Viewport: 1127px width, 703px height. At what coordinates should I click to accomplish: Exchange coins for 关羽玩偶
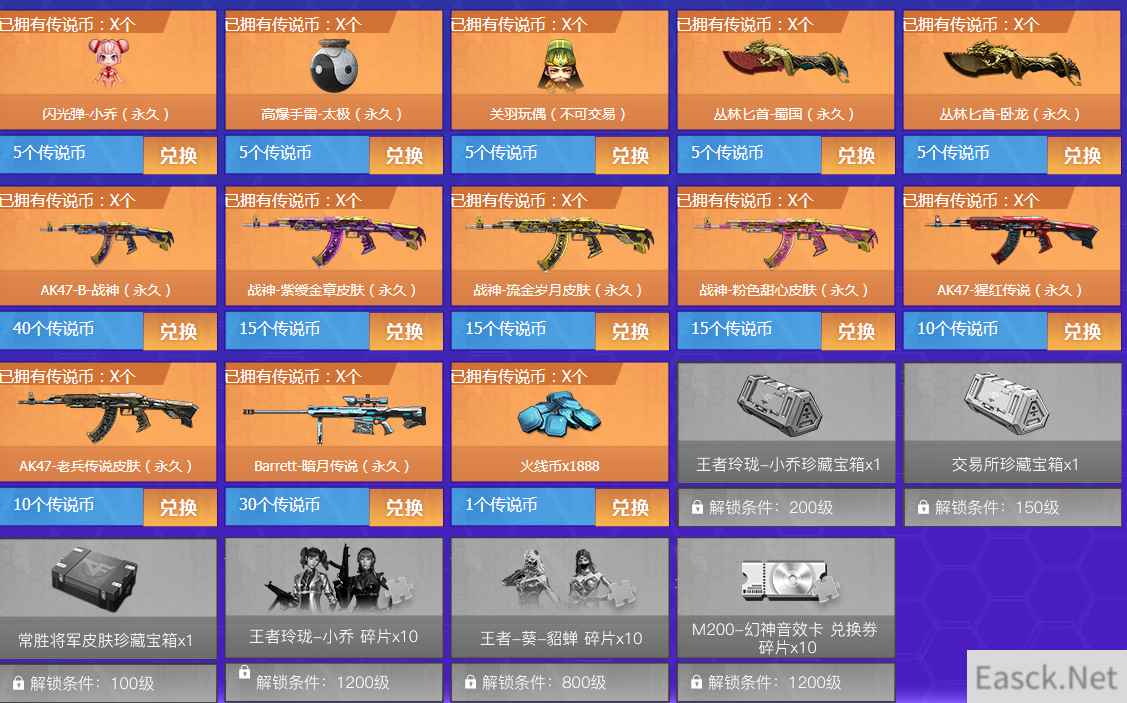[x=631, y=155]
